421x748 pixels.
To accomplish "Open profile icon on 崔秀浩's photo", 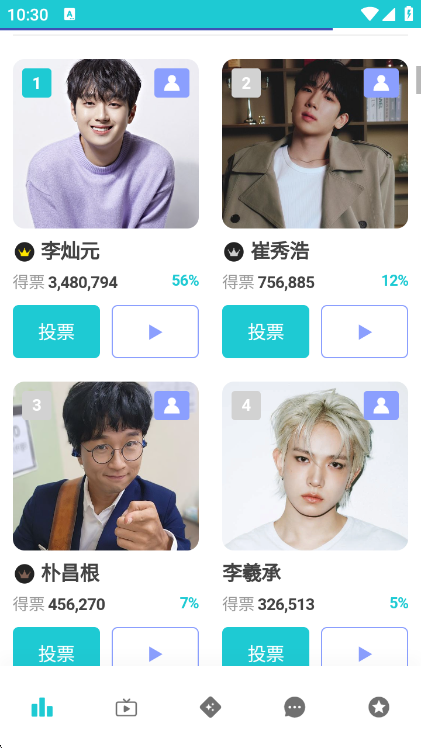I will coord(381,83).
